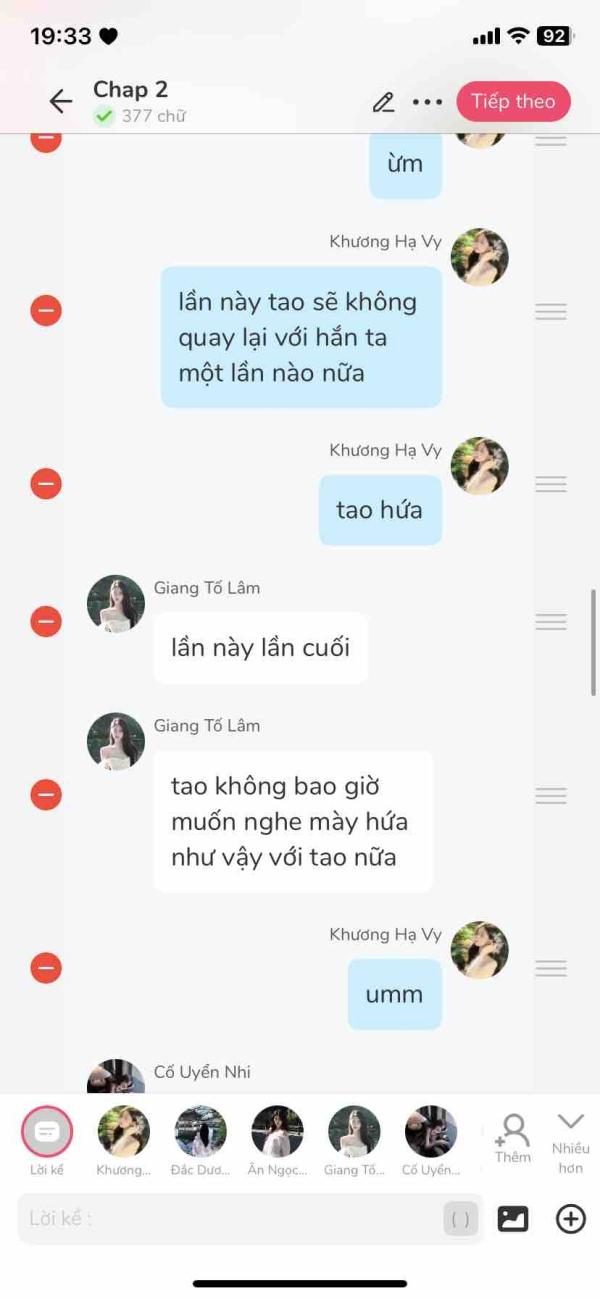Choose character Giang Tố... as speaker

click(354, 1140)
